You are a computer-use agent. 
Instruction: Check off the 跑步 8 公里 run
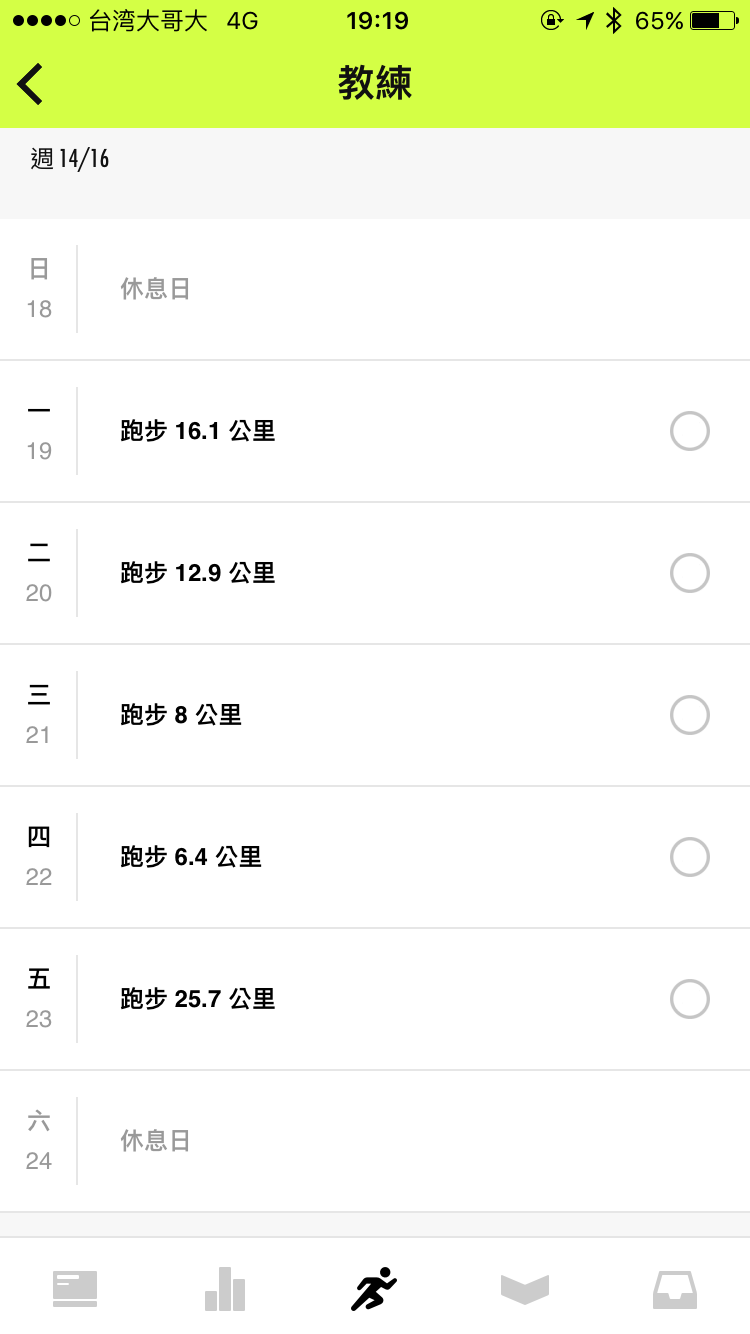(689, 715)
